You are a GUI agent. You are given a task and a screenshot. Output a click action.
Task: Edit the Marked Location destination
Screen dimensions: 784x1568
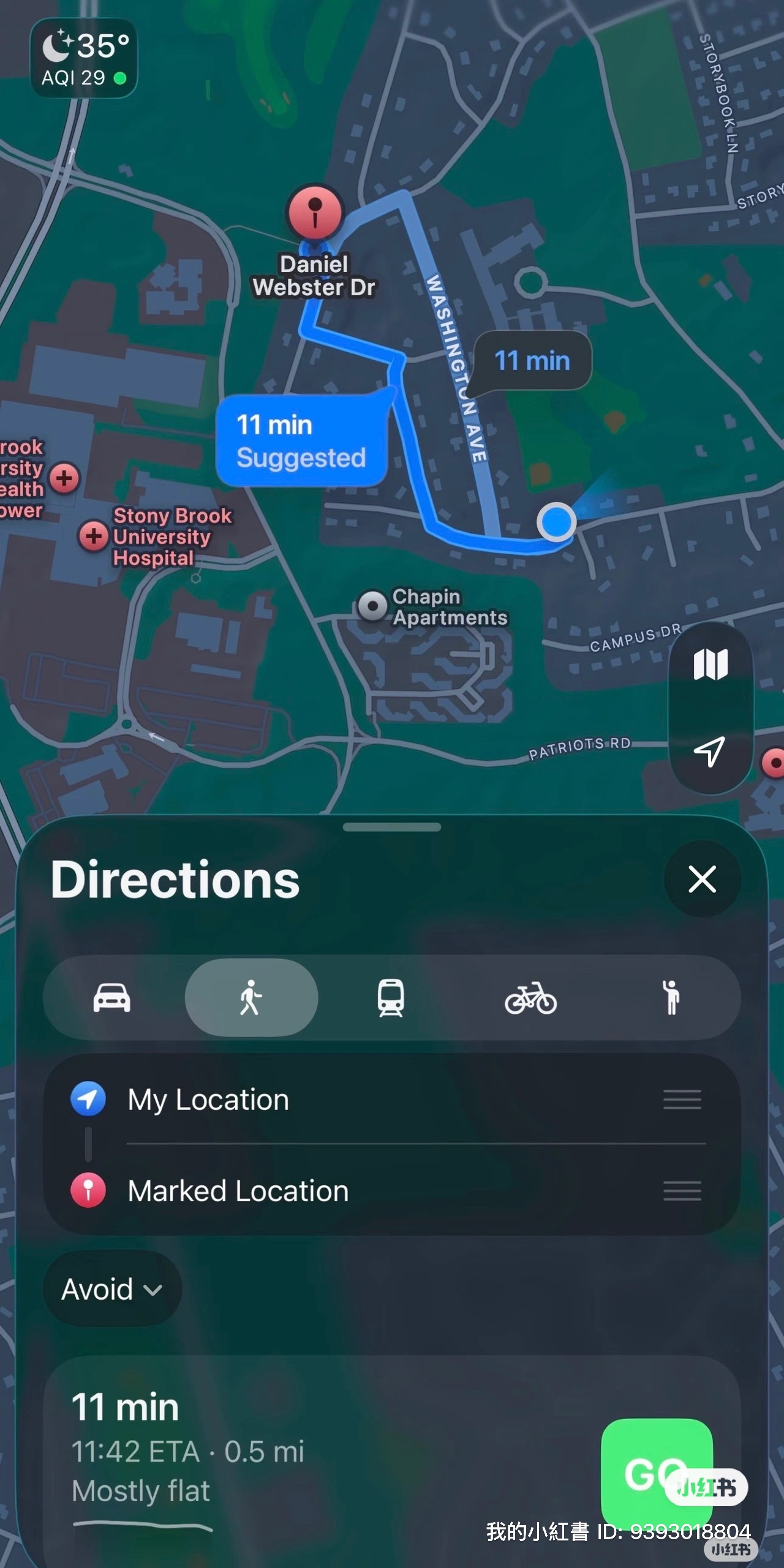[x=238, y=1191]
